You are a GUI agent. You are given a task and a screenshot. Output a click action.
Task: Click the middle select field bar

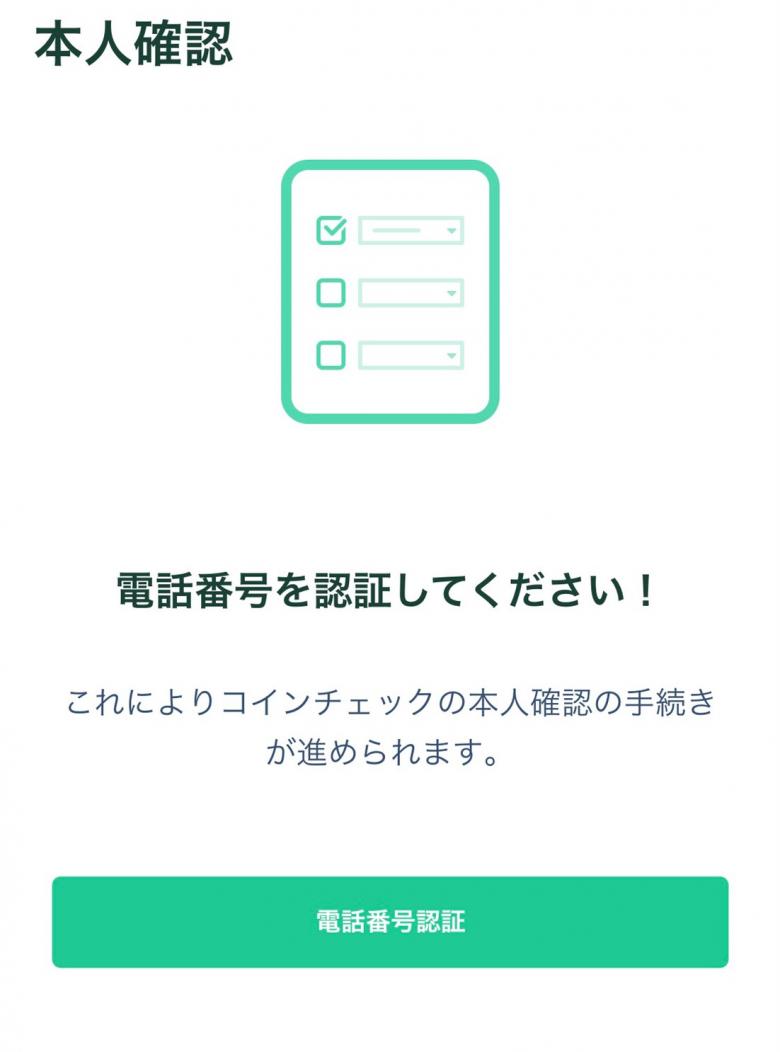point(410,291)
